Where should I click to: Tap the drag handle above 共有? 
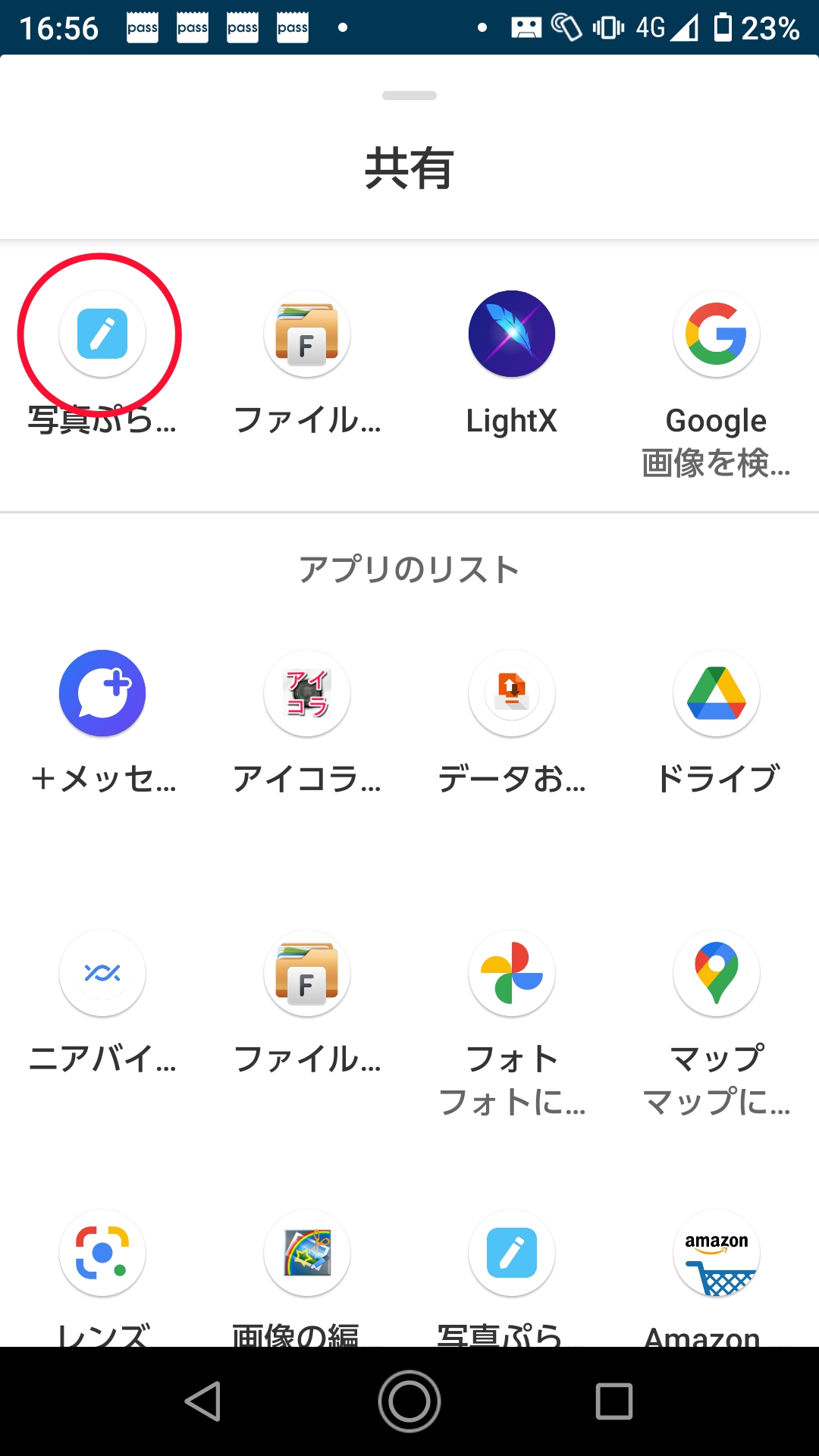pyautogui.click(x=408, y=96)
